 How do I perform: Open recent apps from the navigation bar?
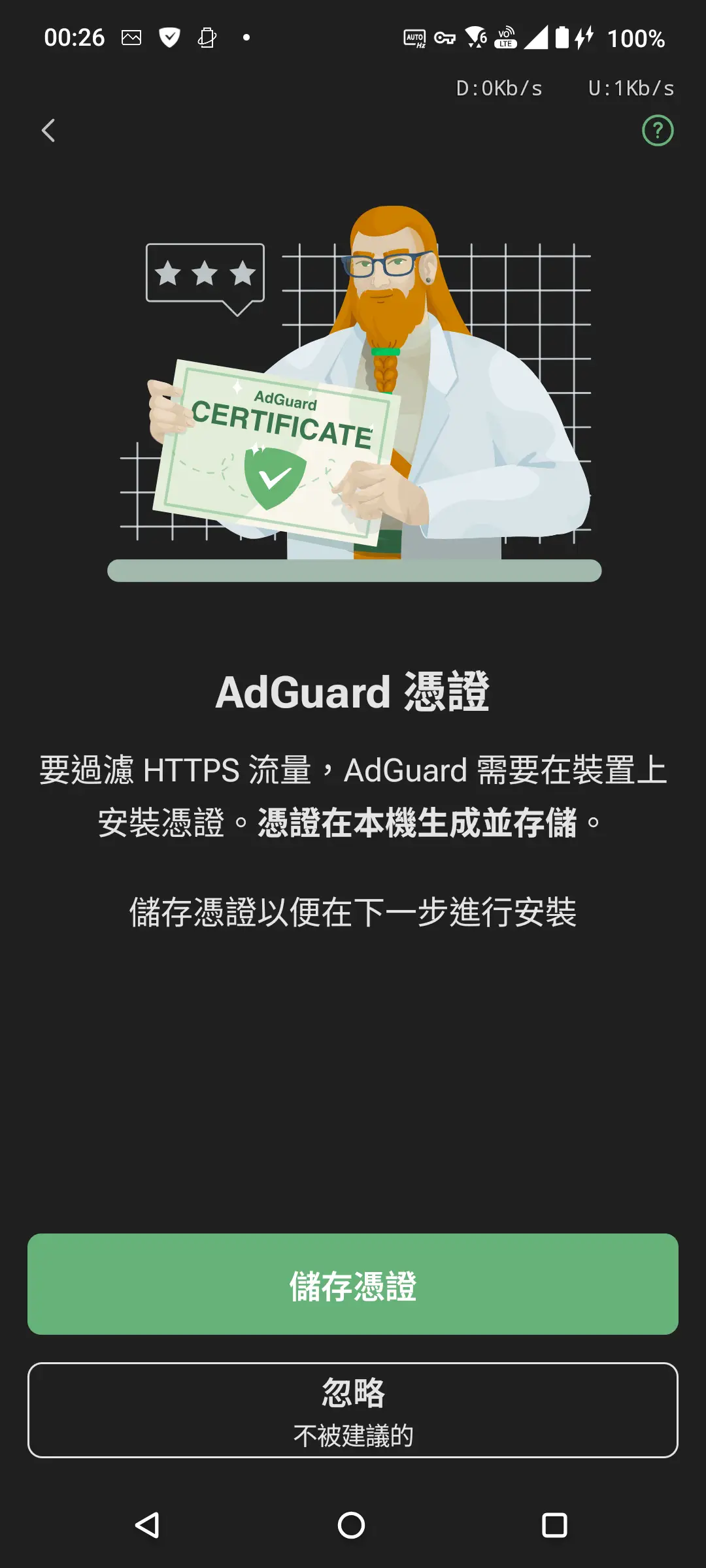tap(554, 1526)
